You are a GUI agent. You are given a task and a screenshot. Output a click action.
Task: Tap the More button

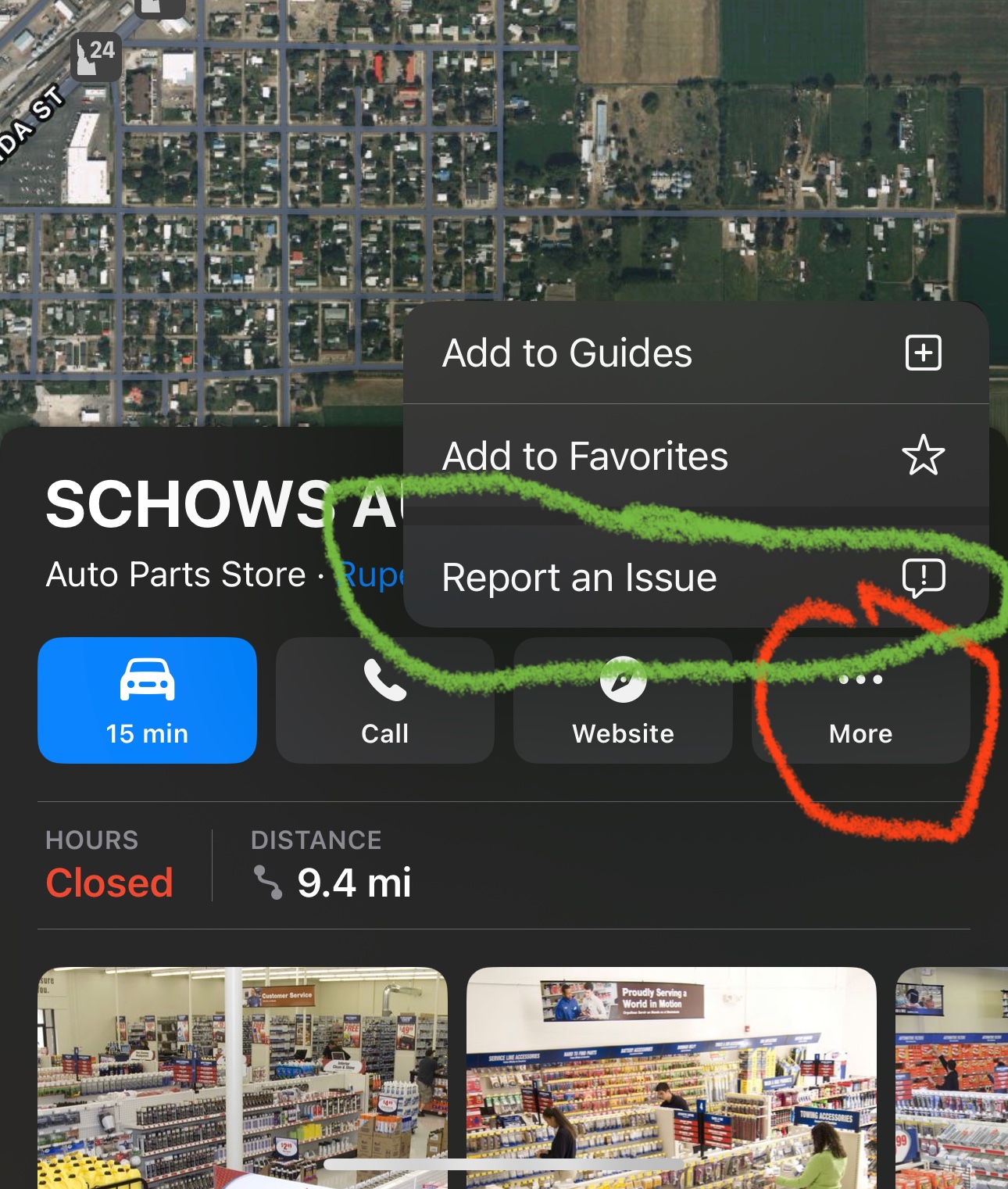860,700
